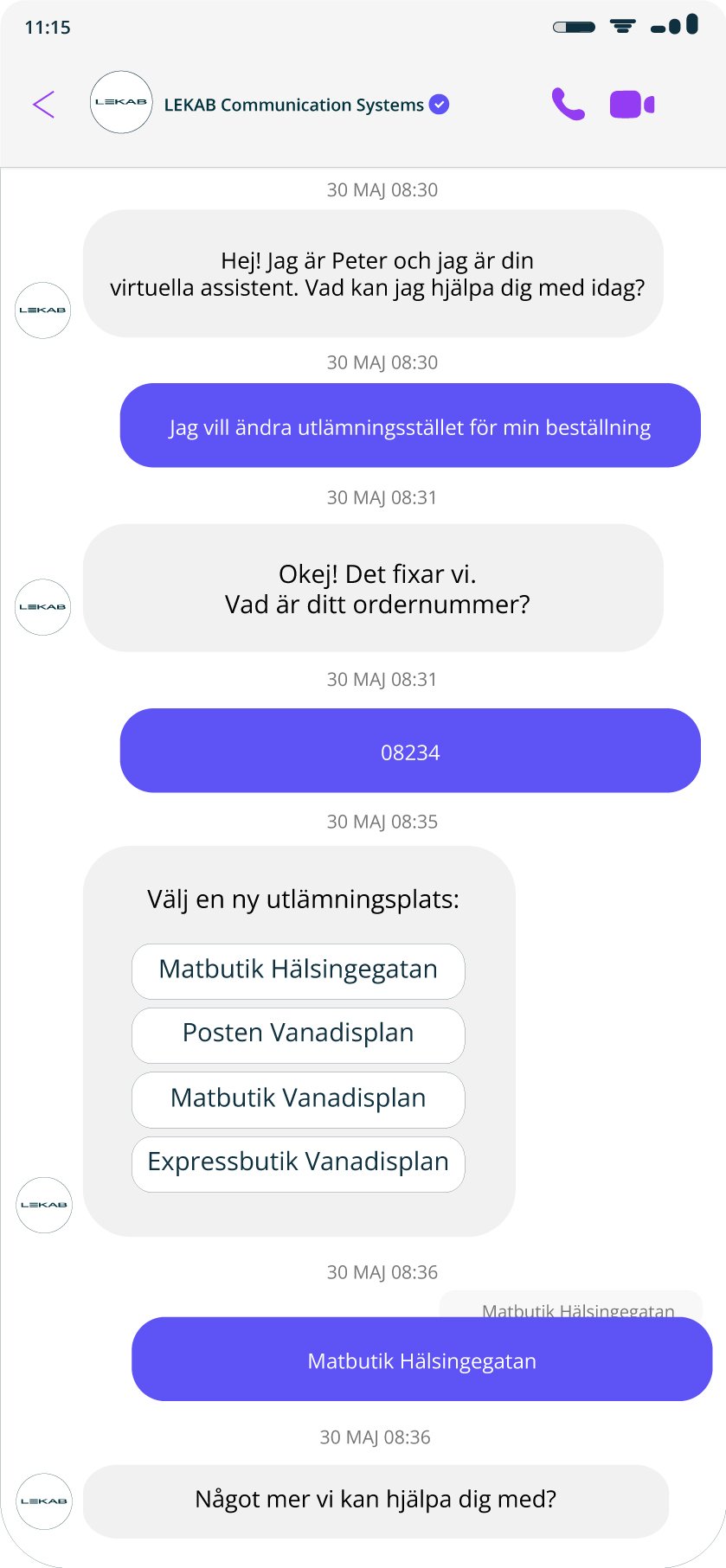Open LEKAB Communication Systems profile avatar
The height and width of the screenshot is (1568, 726).
pos(121,102)
